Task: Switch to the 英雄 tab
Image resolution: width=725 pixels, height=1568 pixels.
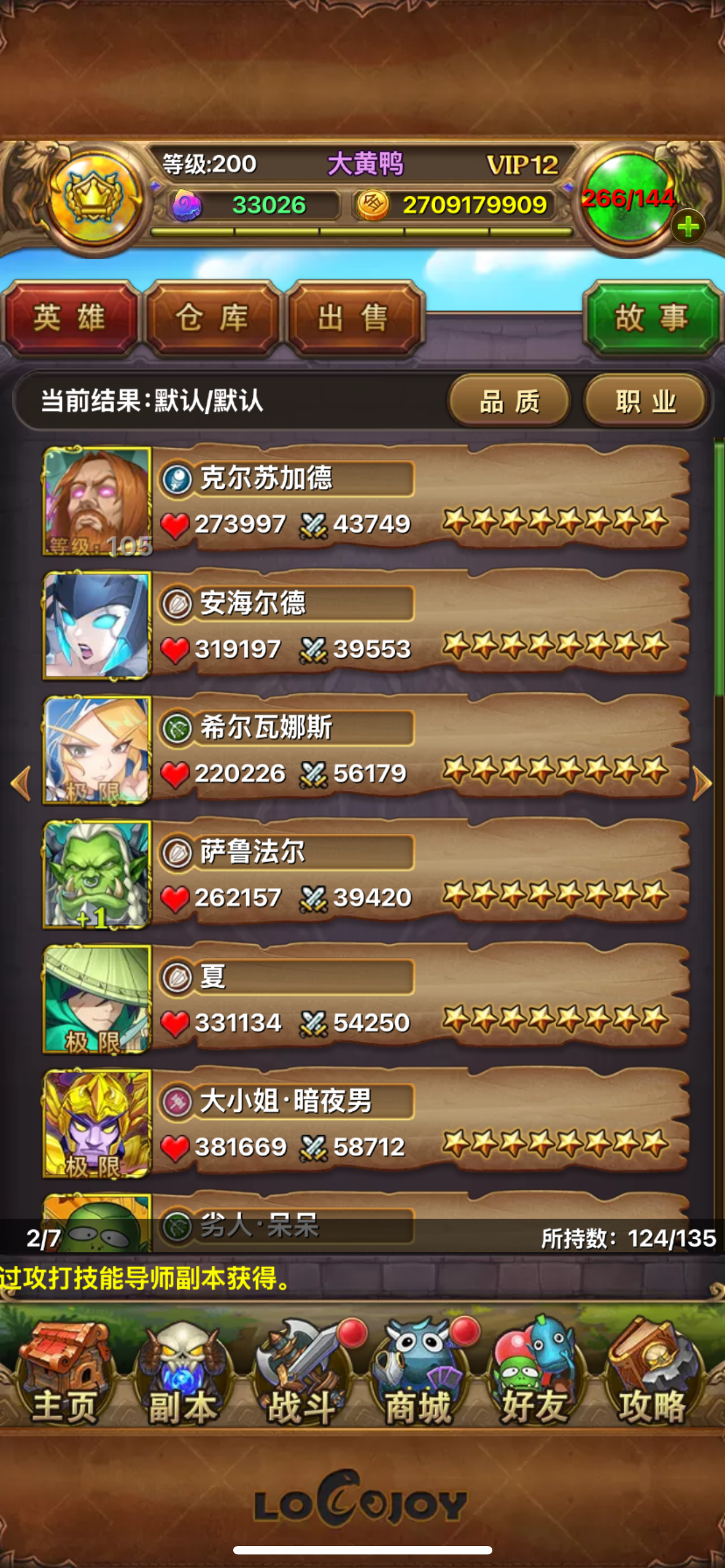Action: coord(70,318)
